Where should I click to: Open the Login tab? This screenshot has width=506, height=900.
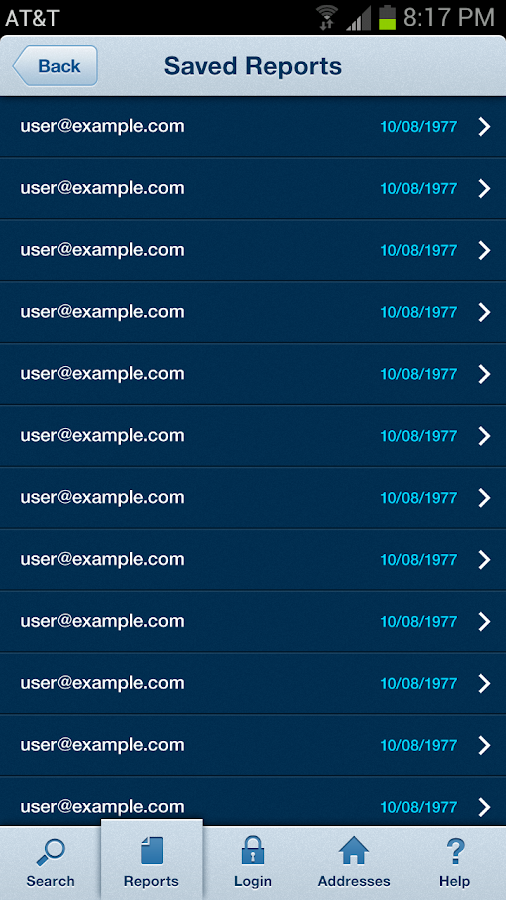click(253, 863)
